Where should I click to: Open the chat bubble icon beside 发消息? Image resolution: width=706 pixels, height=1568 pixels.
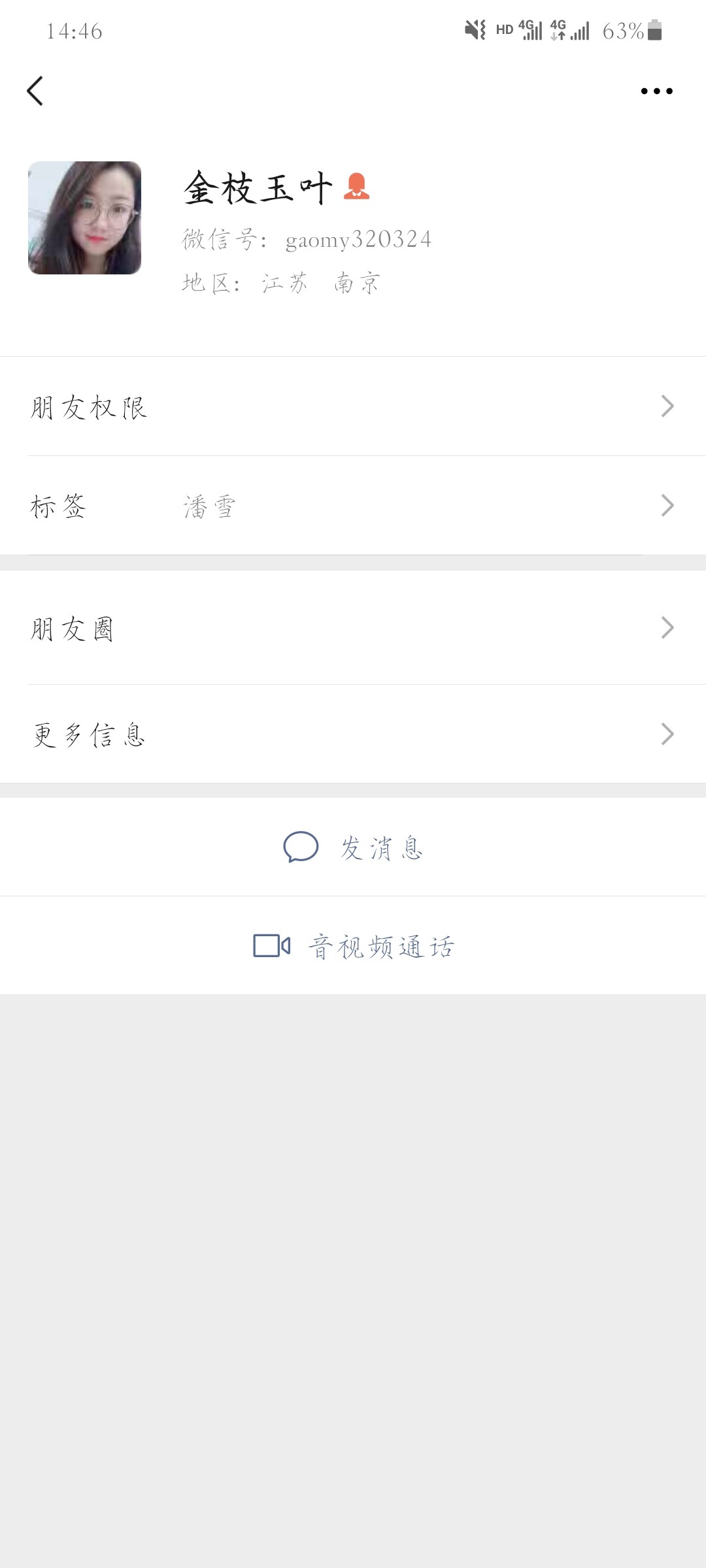click(301, 847)
